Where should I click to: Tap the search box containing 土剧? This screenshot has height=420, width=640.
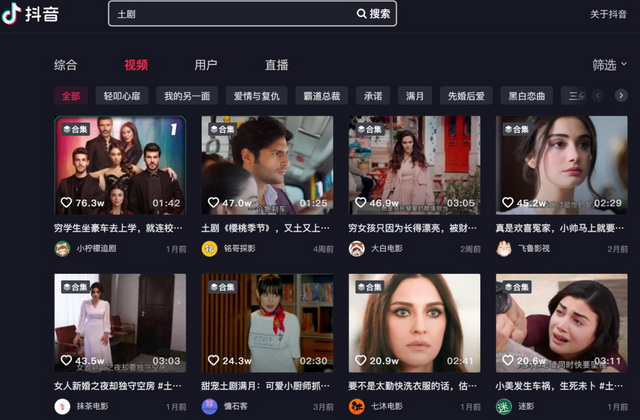tap(230, 14)
